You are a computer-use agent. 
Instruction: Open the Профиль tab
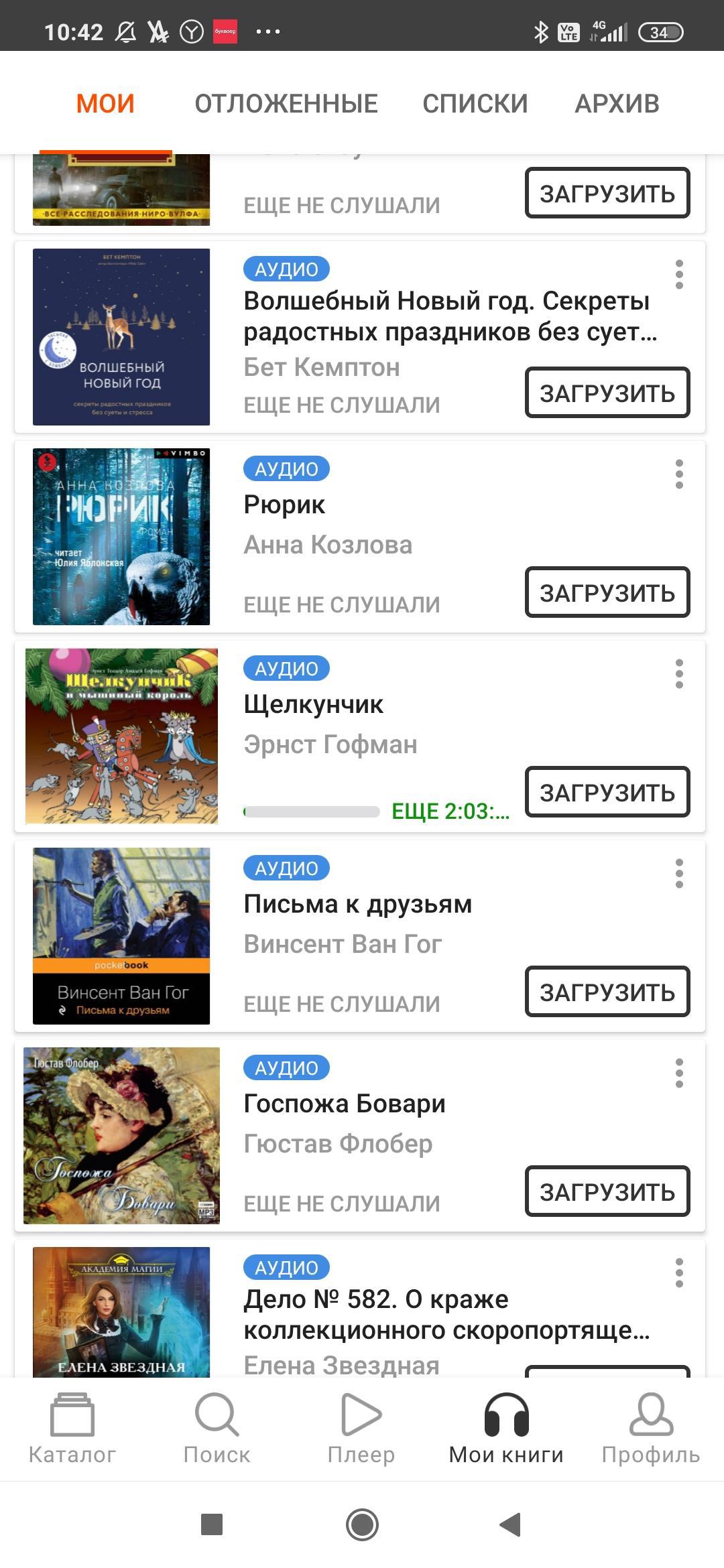(x=650, y=1429)
